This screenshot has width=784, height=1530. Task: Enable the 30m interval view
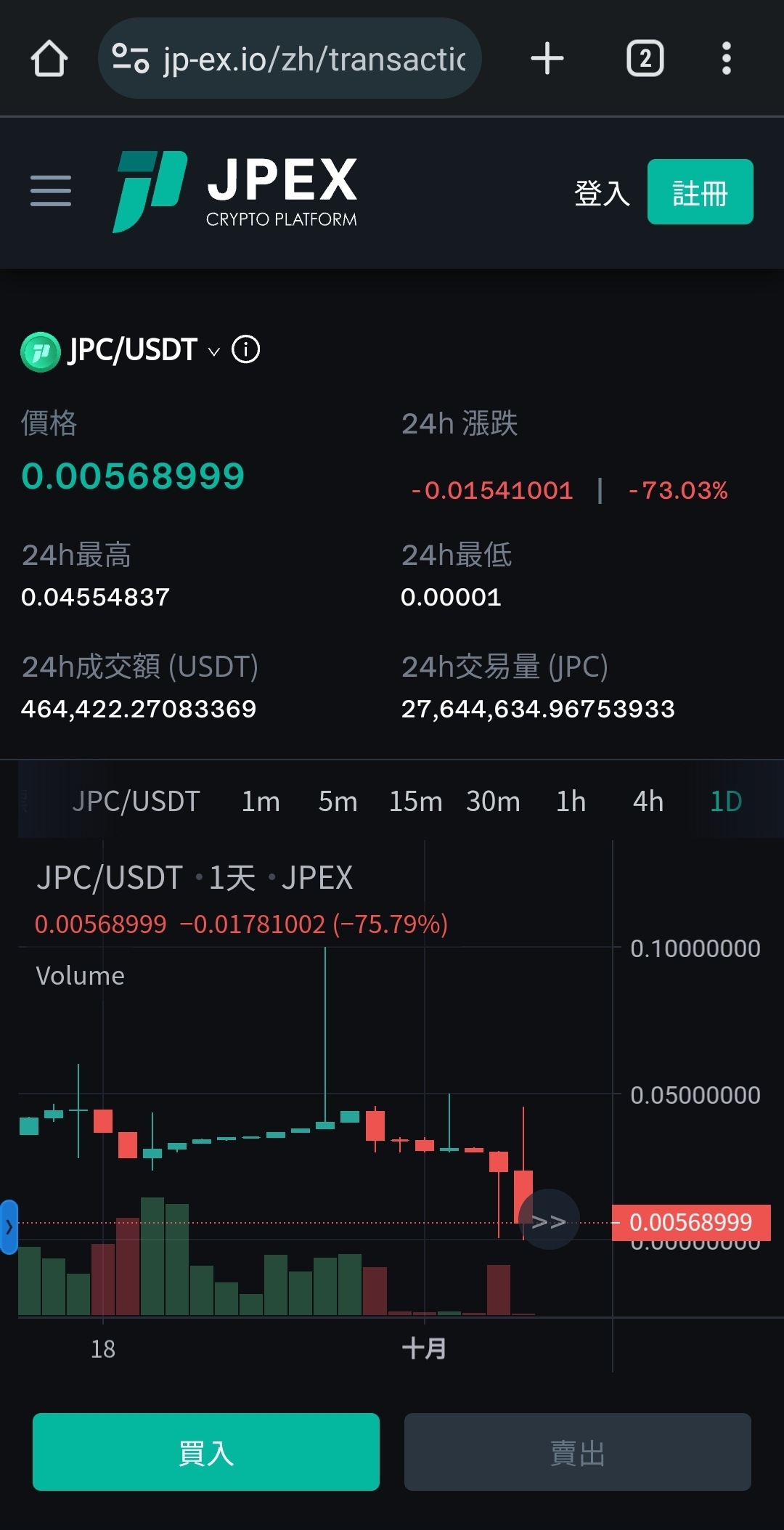click(x=493, y=801)
